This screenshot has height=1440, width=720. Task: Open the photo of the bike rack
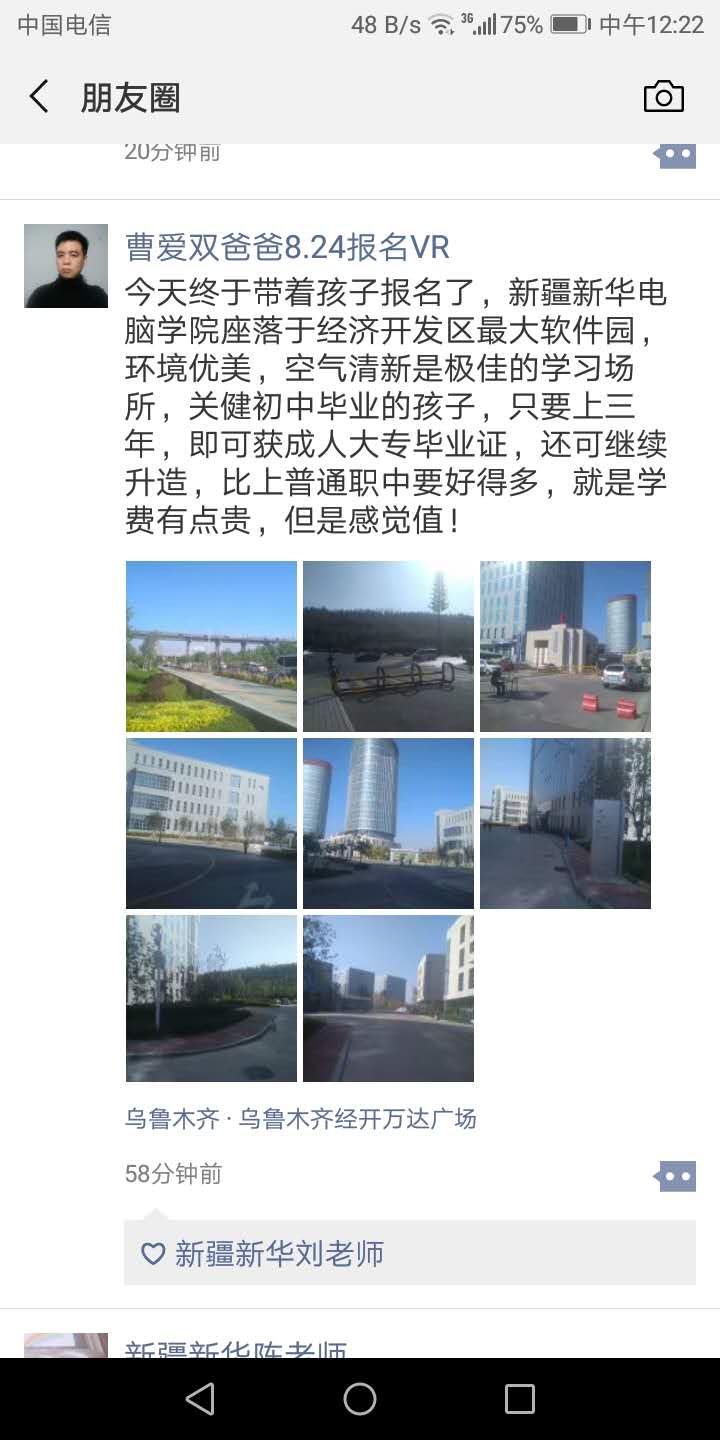388,646
